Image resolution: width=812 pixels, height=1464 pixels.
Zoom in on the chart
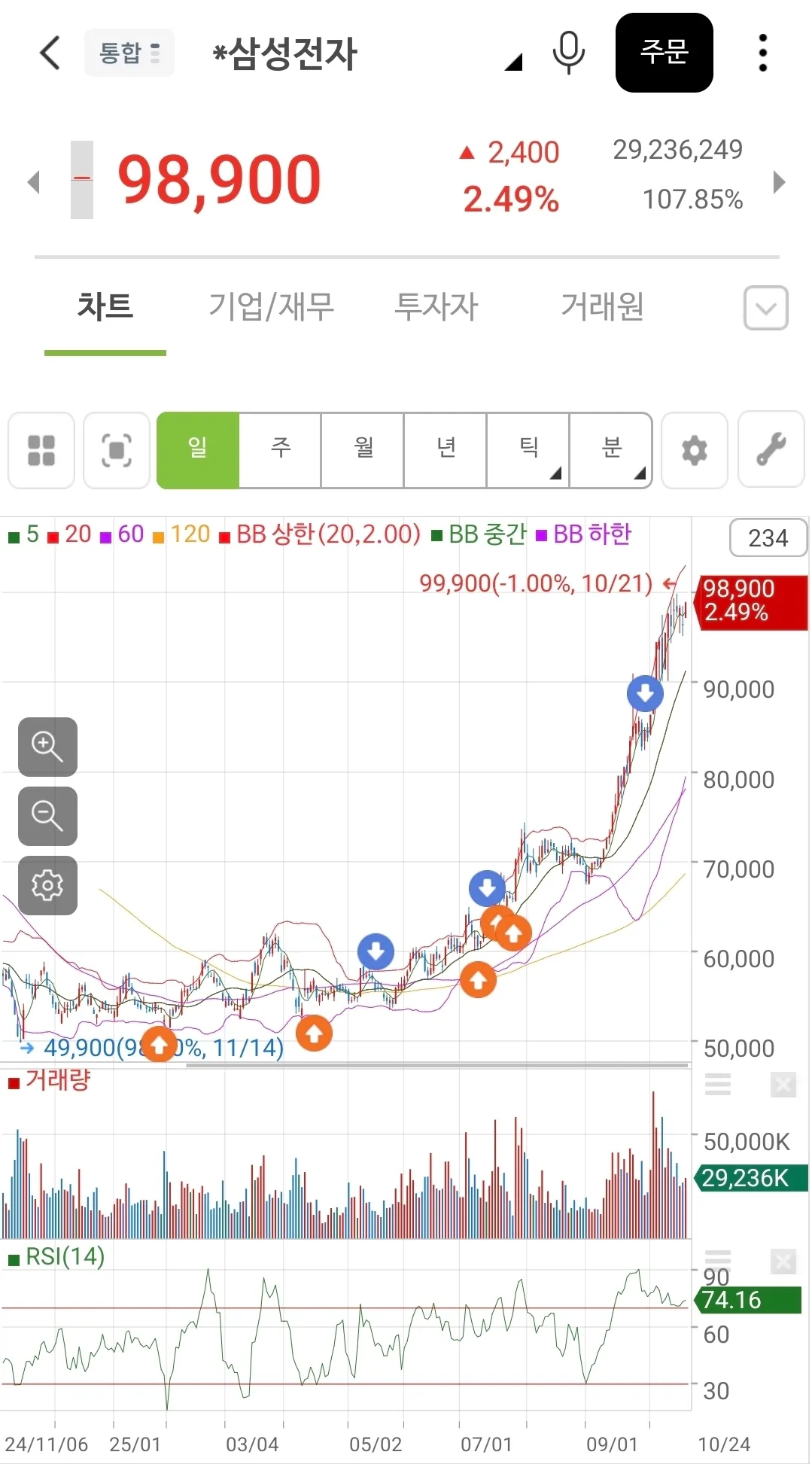pos(47,747)
